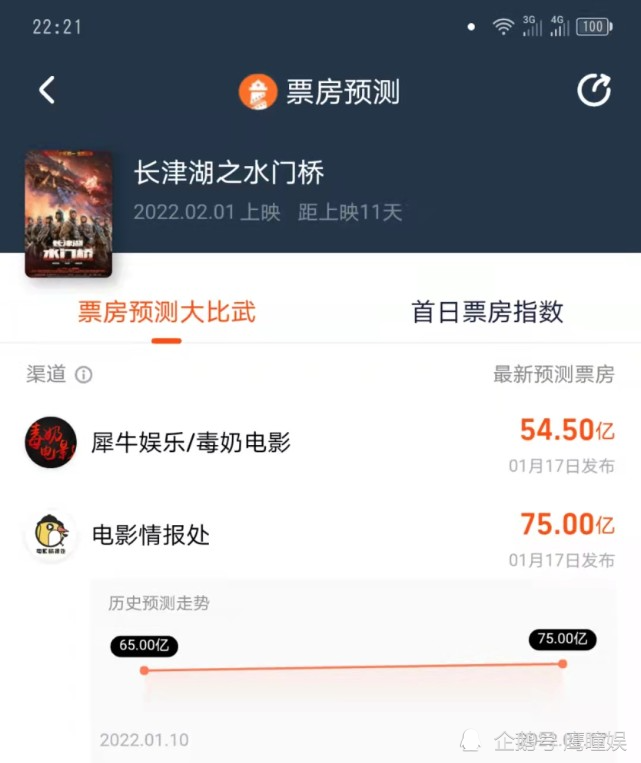This screenshot has width=641, height=763.
Task: Open the 长津湖之水门桥 movie poster
Action: pos(68,213)
